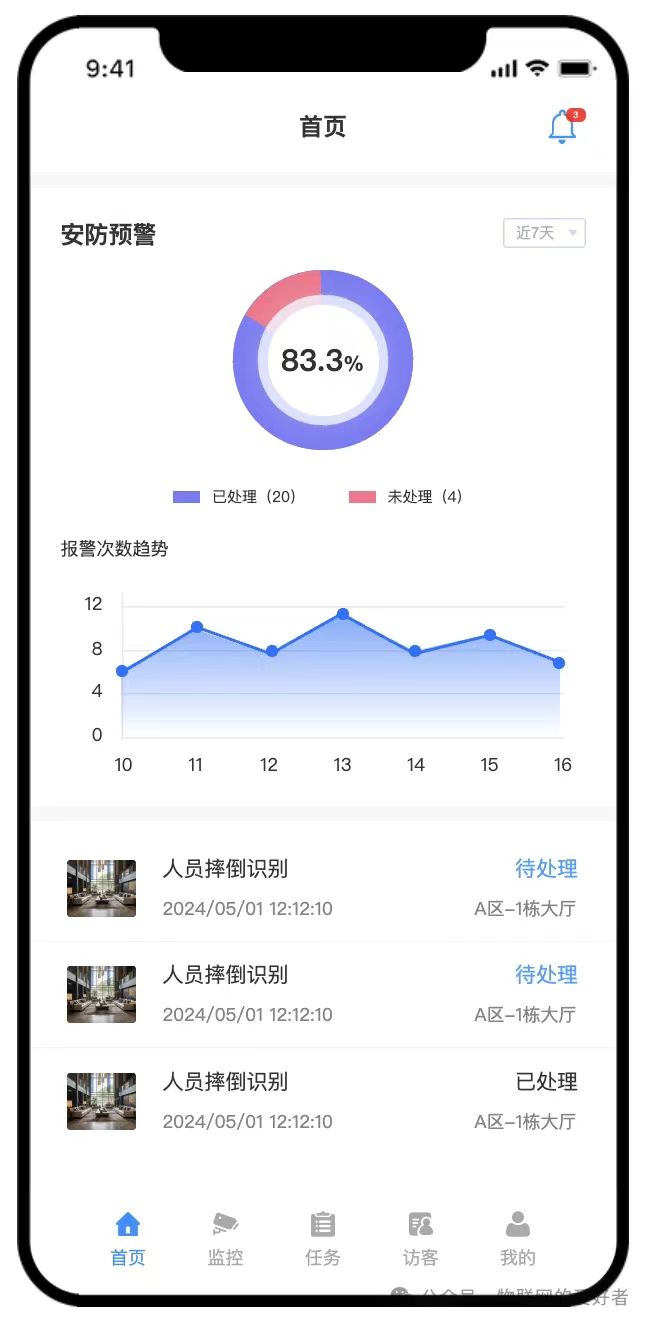Image resolution: width=650 pixels, height=1324 pixels.
Task: Tap the 首页 tab in bottom navigation
Action: pos(128,1238)
